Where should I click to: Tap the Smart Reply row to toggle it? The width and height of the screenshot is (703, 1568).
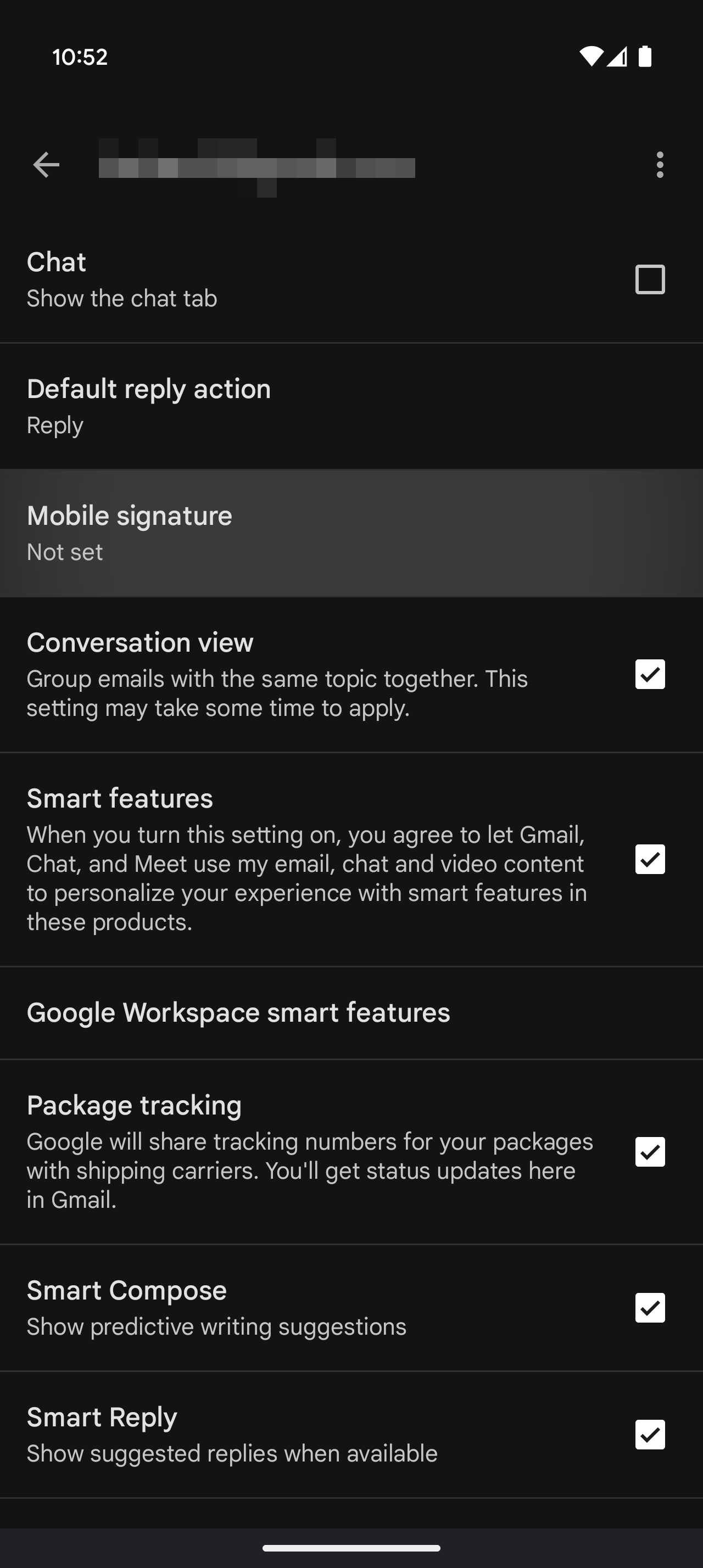pyautogui.click(x=243, y=1433)
